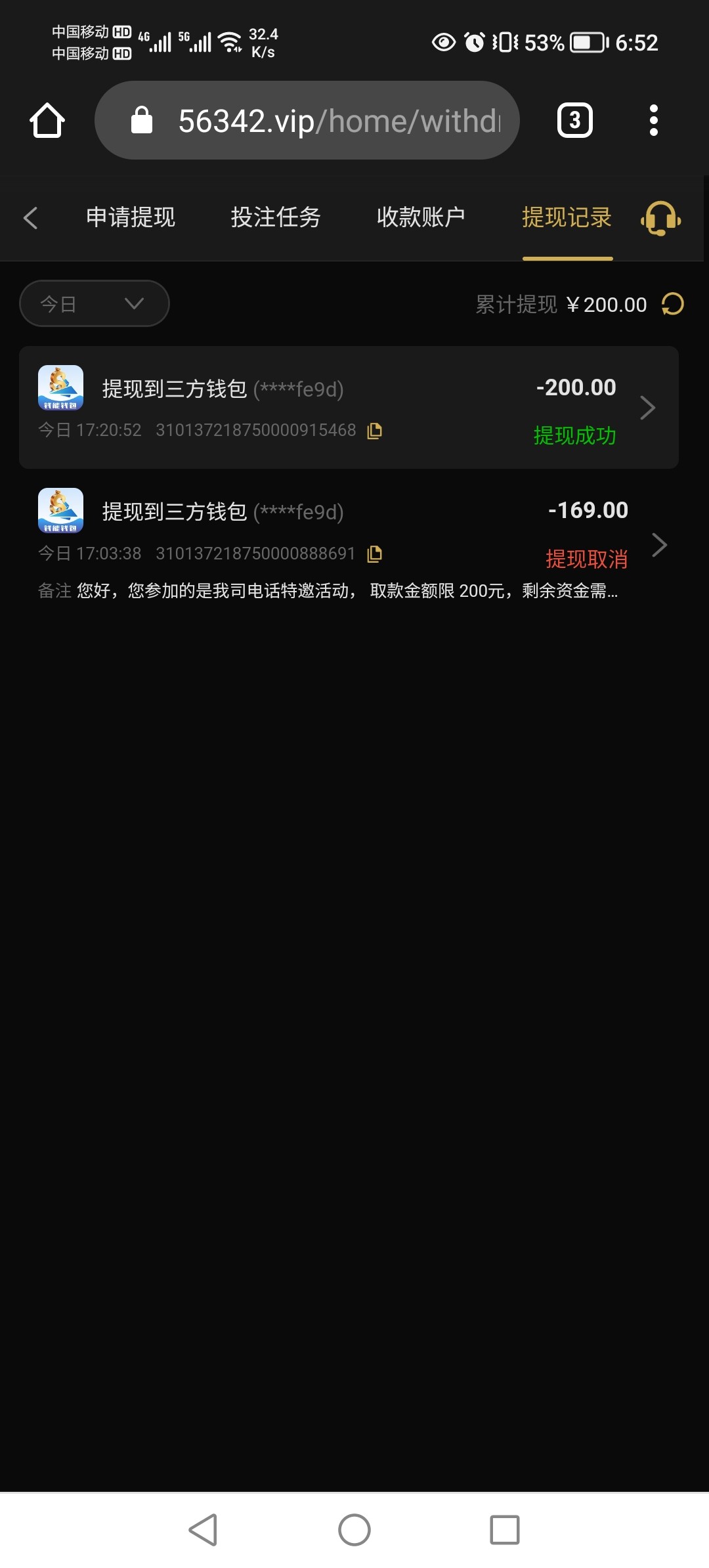Open the browser tab switcher
This screenshot has width=709, height=1568.
[x=575, y=120]
